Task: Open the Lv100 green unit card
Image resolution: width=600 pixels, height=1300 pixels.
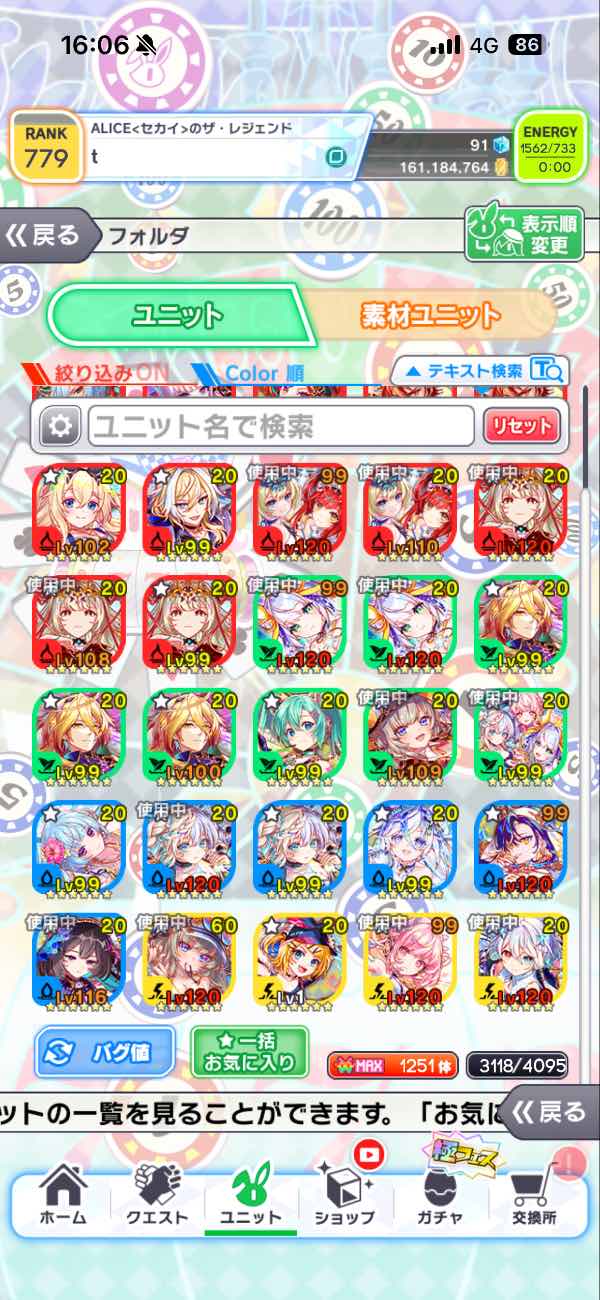Action: (190, 735)
